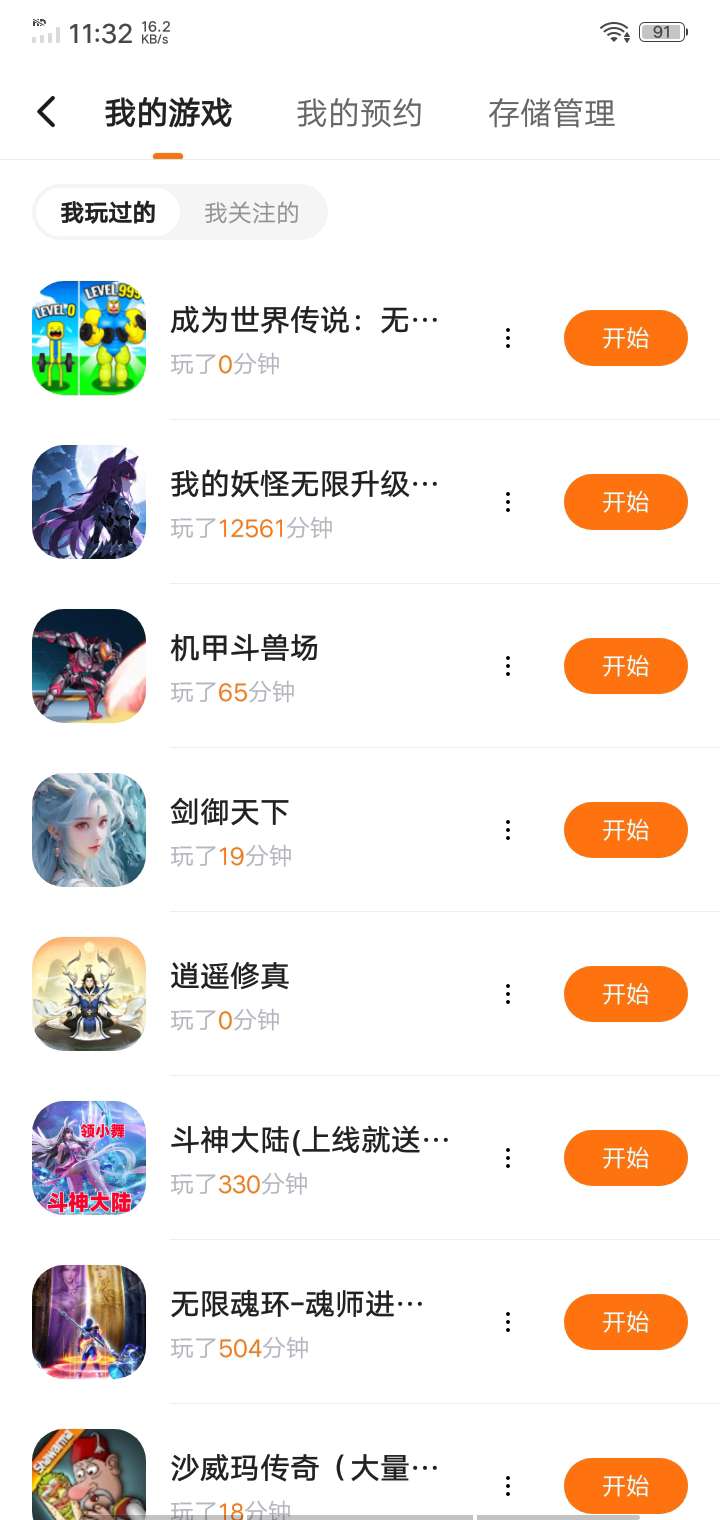Select the 我玩过的 segment
Viewport: 720px width, 1520px height.
pos(108,212)
